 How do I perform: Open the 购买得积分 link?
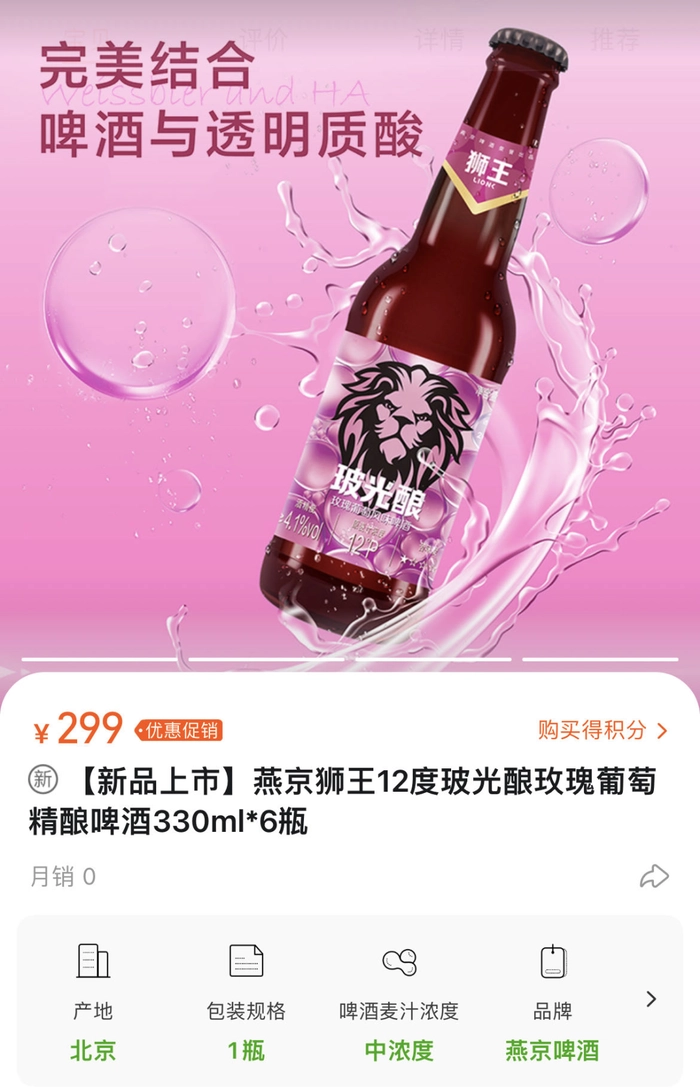tap(602, 730)
